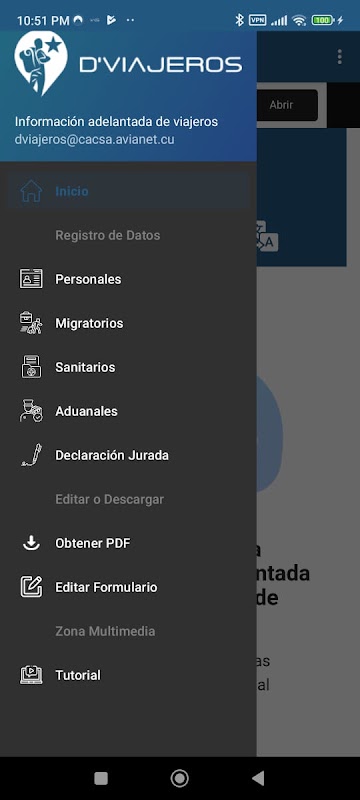The width and height of the screenshot is (360, 800).
Task: Choose Obtener PDF
Action: [x=128, y=543]
